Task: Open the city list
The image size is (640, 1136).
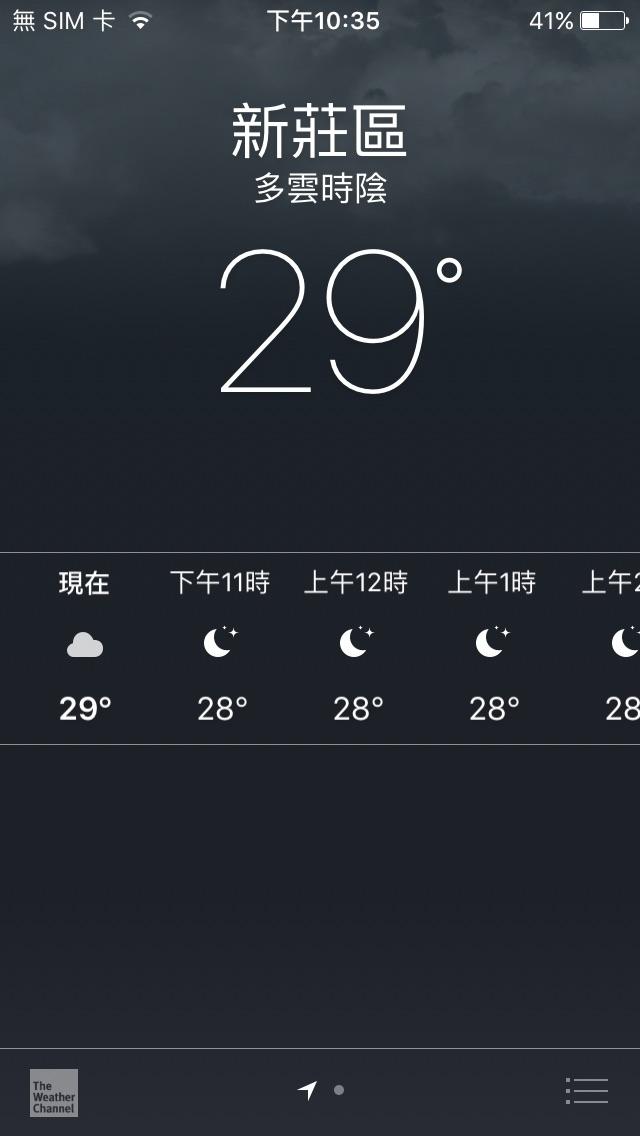Action: [587, 1091]
